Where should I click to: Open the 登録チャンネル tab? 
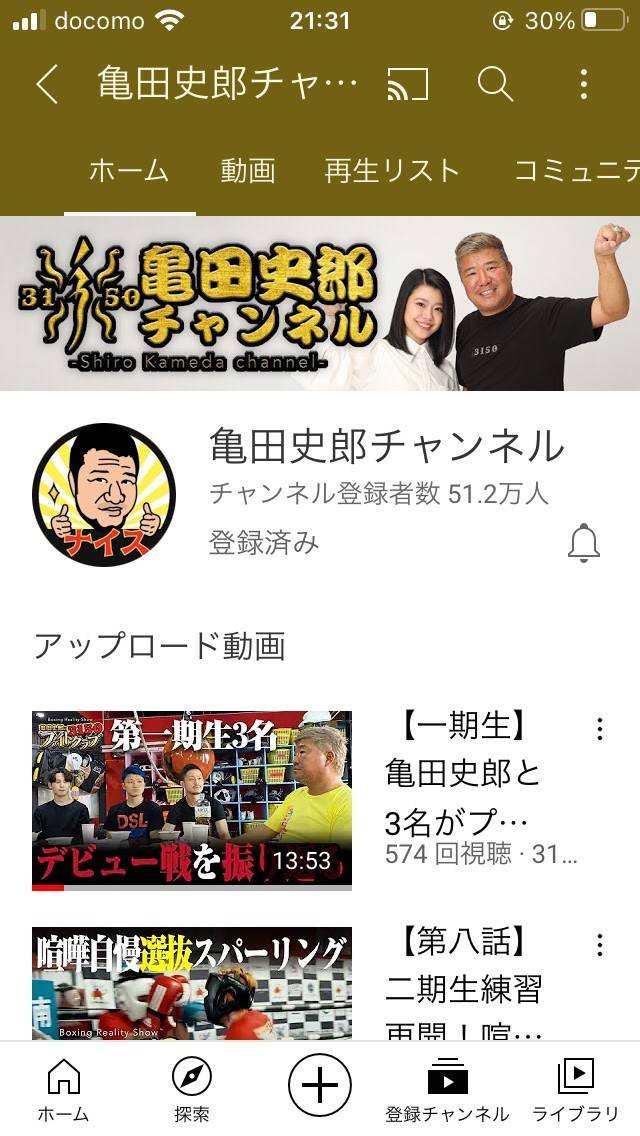(x=447, y=1090)
